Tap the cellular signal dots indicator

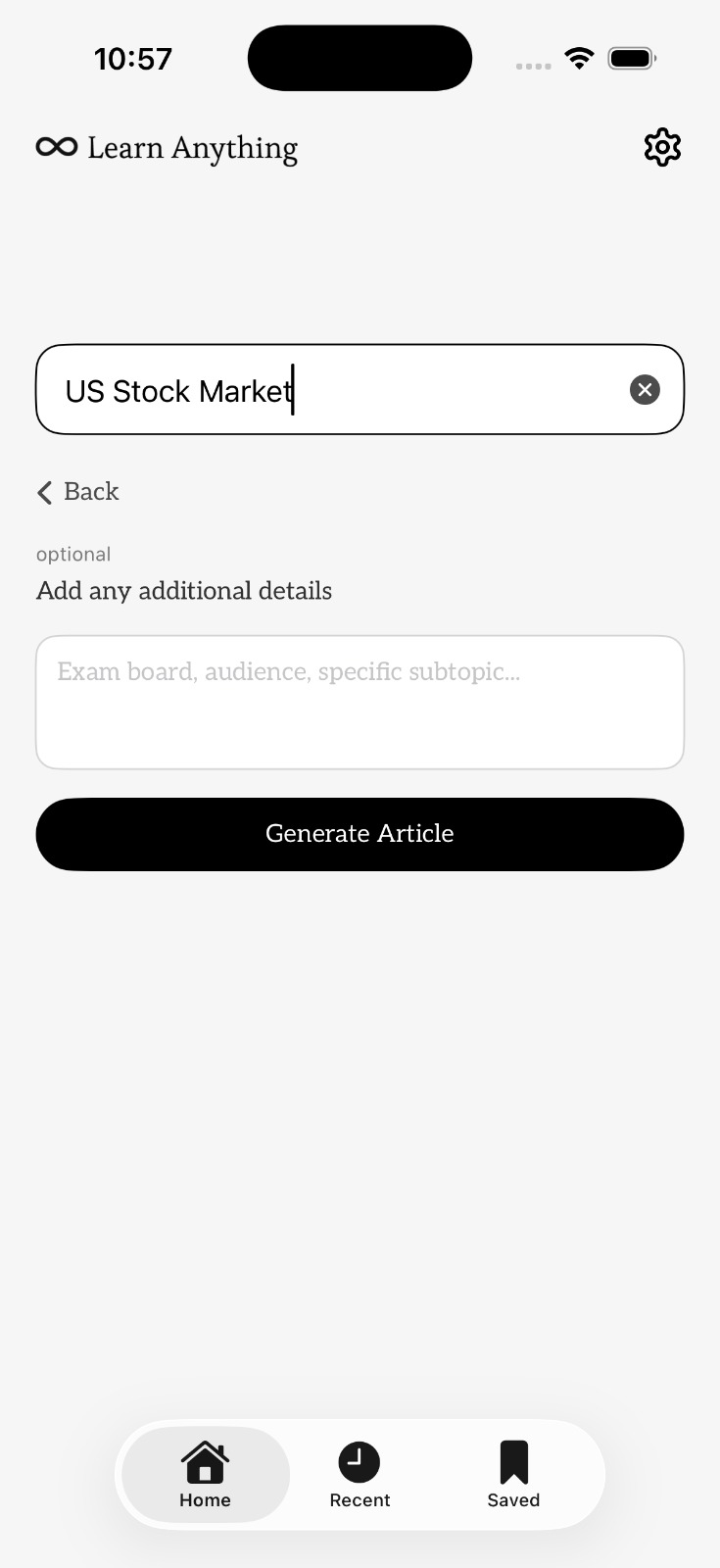point(533,65)
